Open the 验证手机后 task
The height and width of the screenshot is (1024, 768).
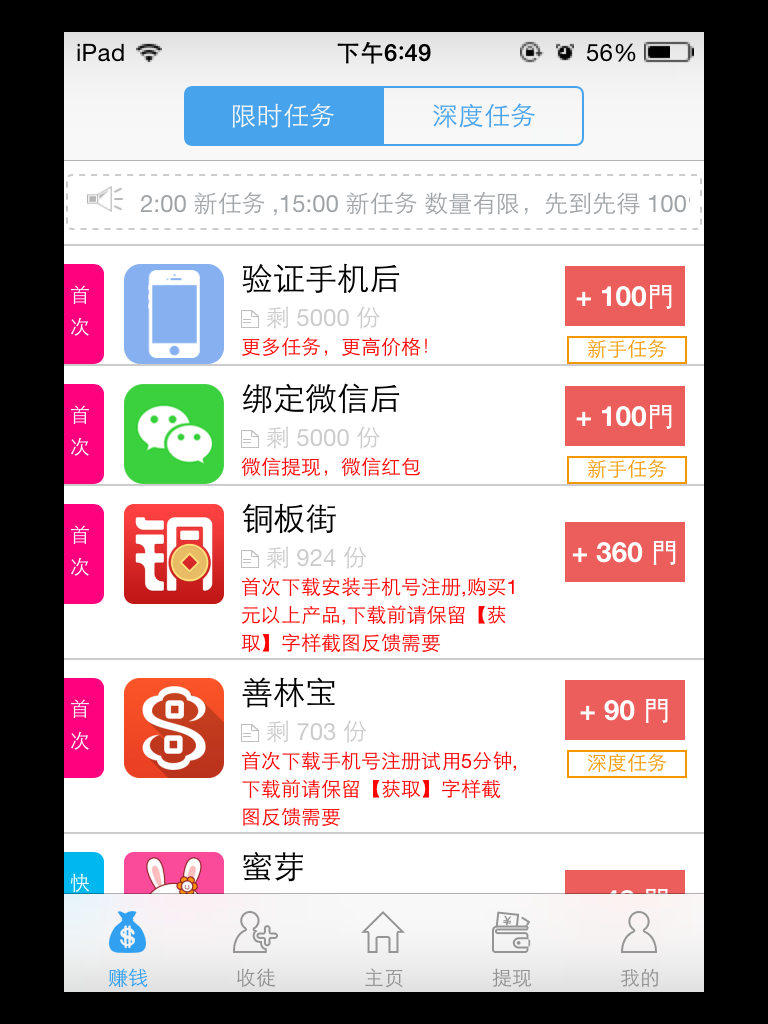click(x=384, y=306)
